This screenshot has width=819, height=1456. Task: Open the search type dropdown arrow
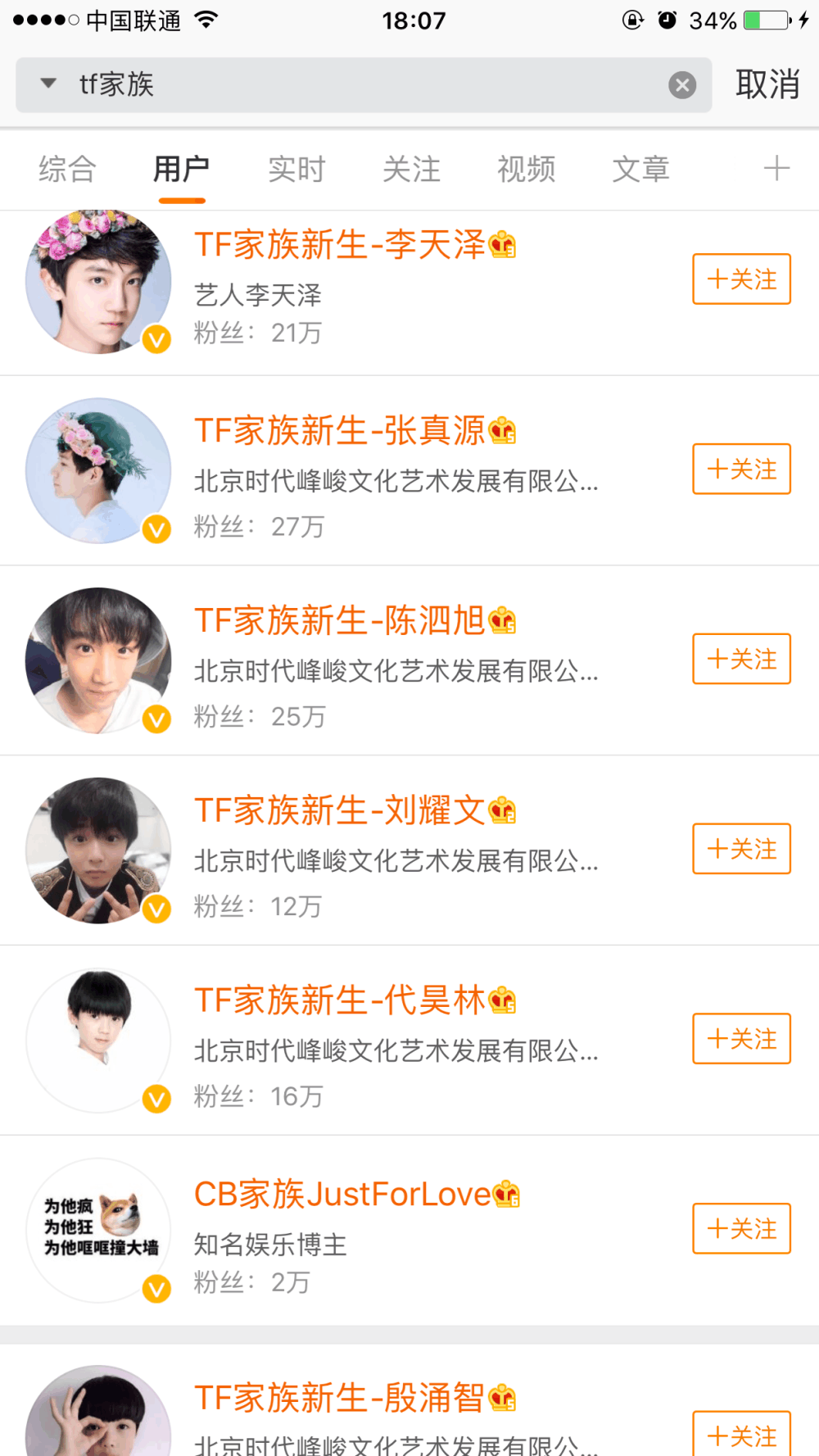[x=48, y=84]
